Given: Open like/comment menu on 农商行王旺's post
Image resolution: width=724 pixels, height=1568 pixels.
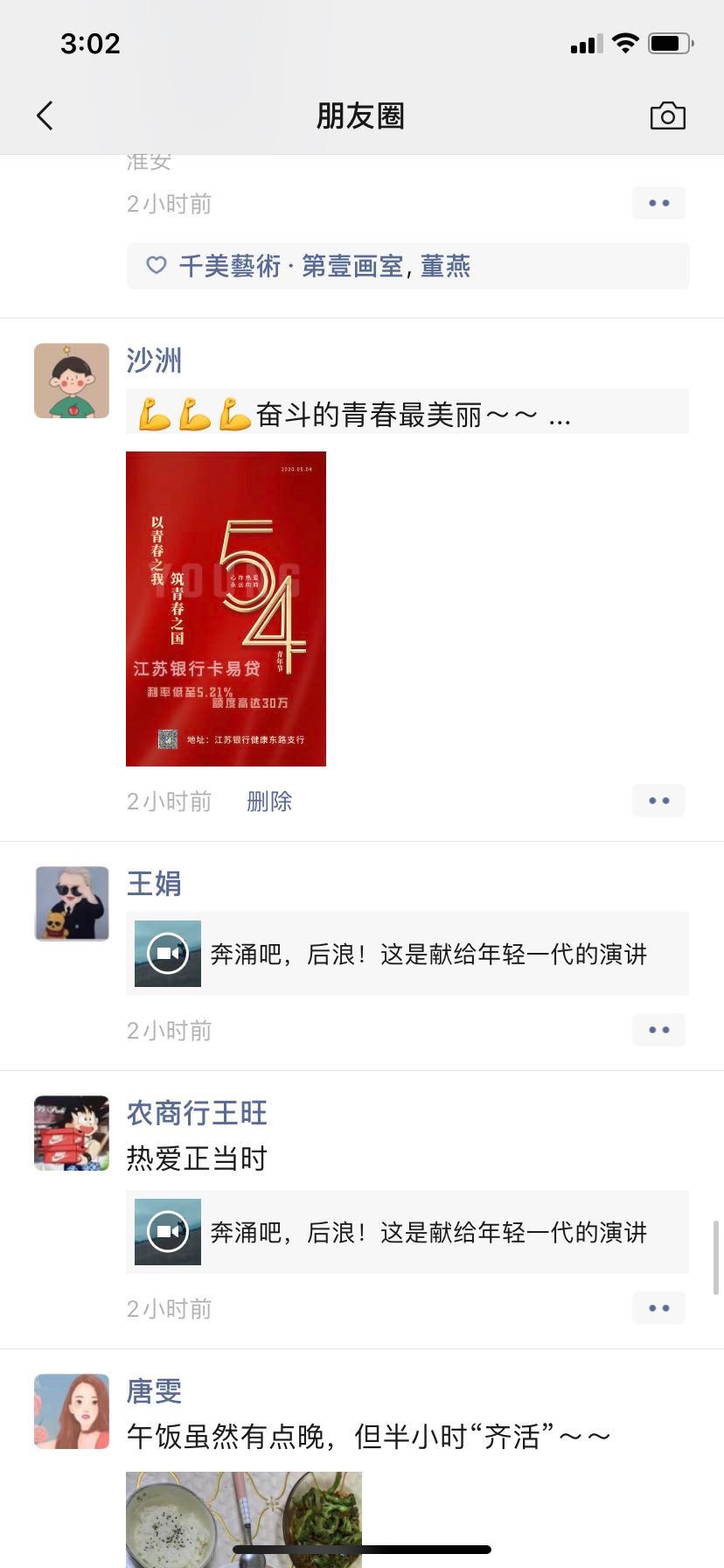Looking at the screenshot, I should pyautogui.click(x=658, y=1308).
